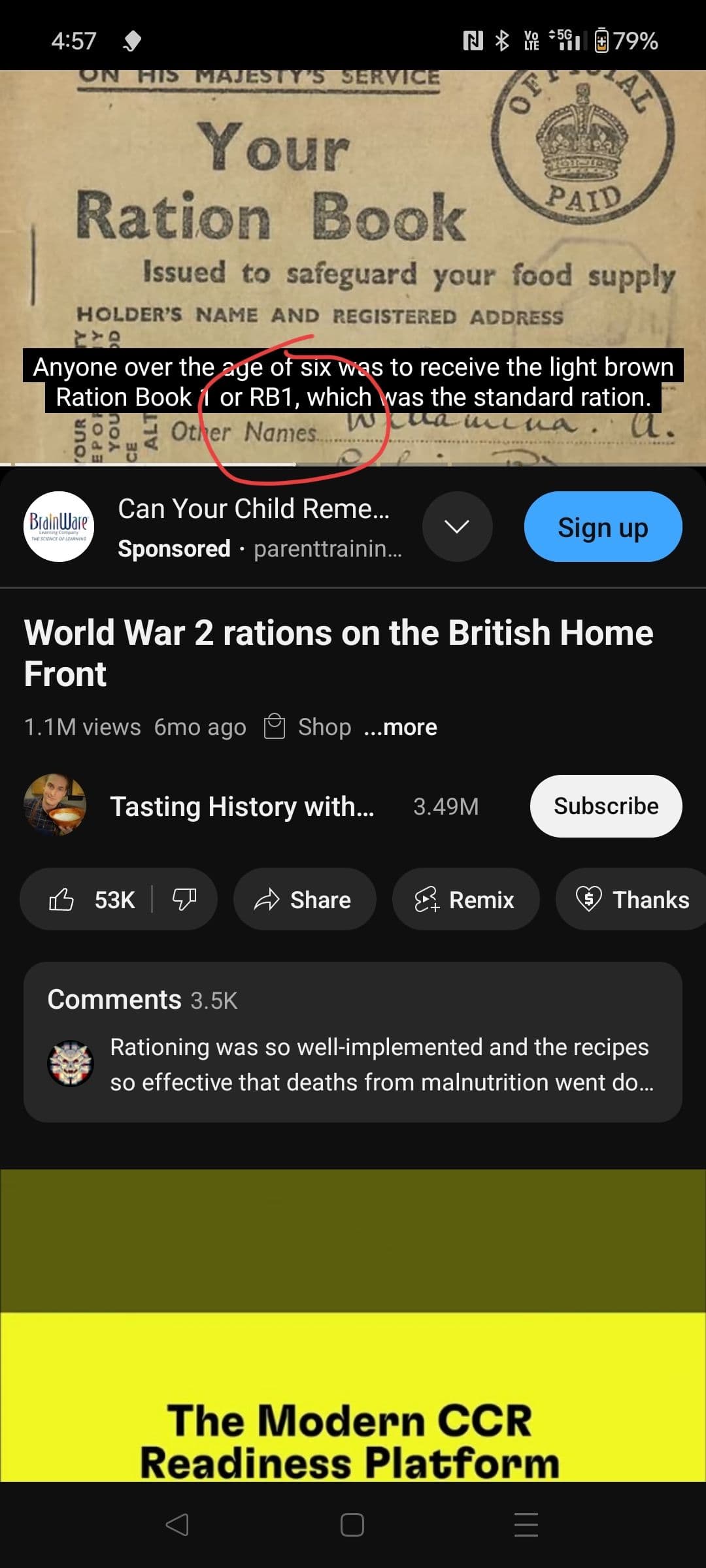The height and width of the screenshot is (1568, 706).
Task: Go to the home screen
Action: 352,1525
